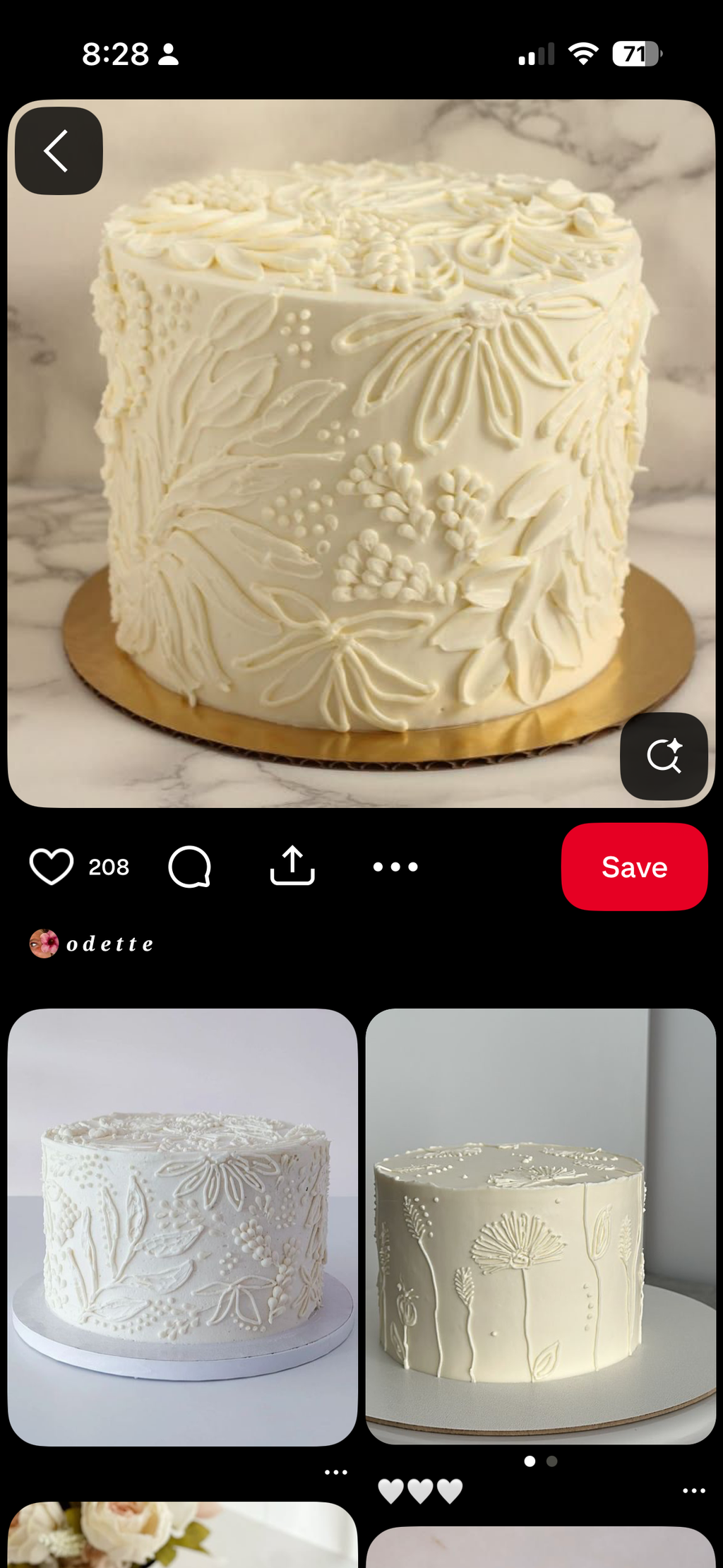Open the white floral cake pin
The image size is (723, 1568).
tap(183, 1228)
